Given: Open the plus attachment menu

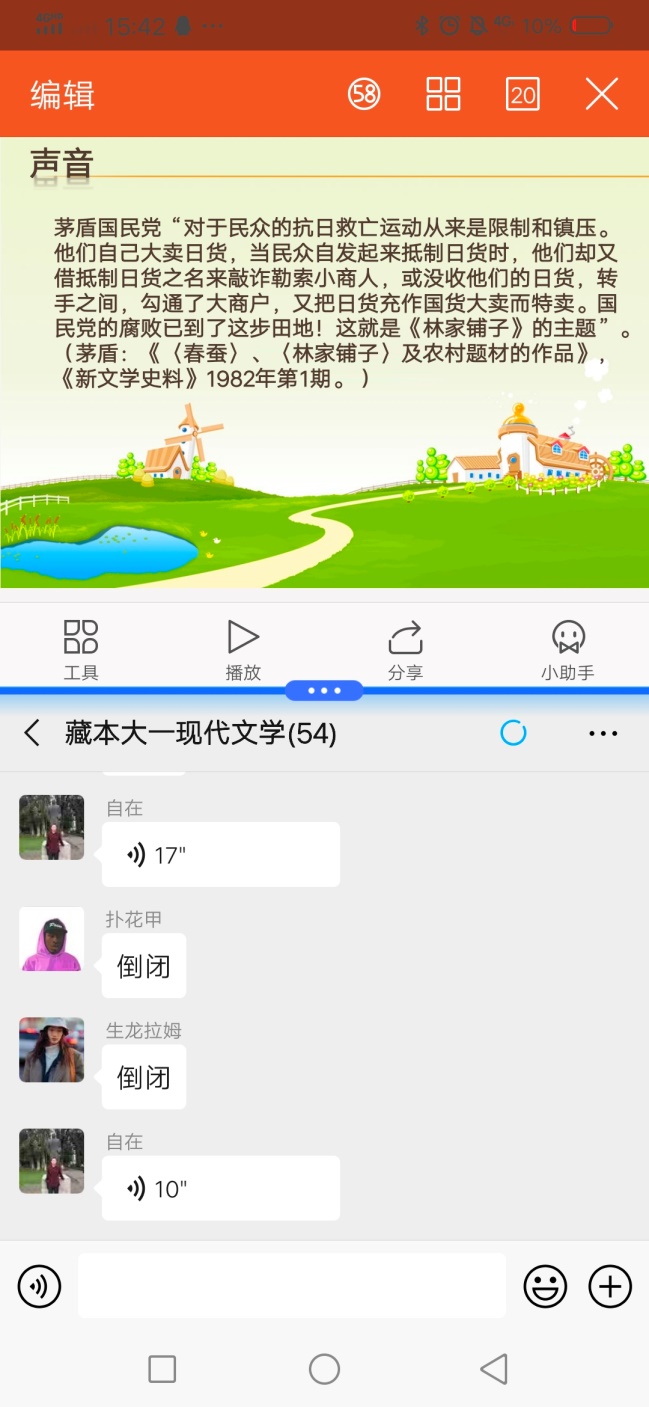Looking at the screenshot, I should point(610,1286).
